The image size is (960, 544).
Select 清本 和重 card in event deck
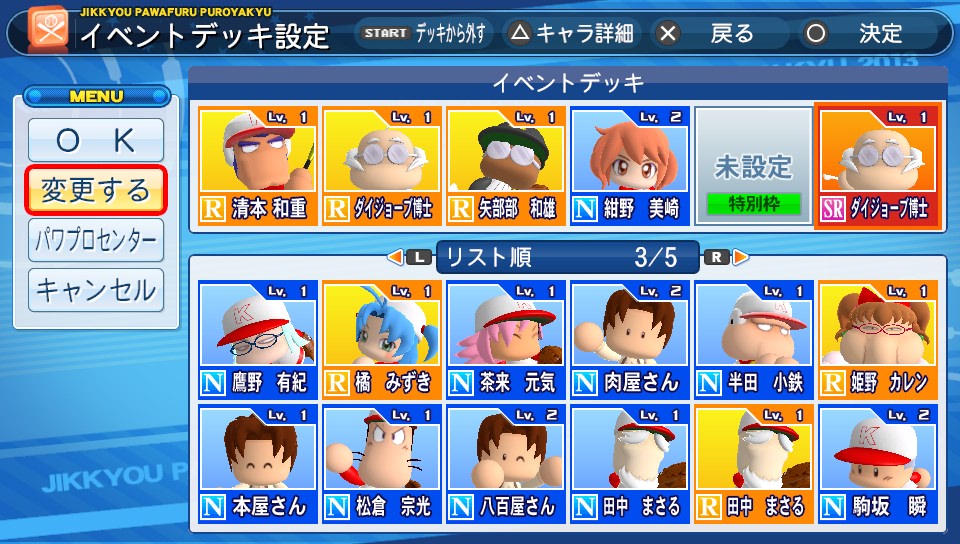[x=258, y=167]
